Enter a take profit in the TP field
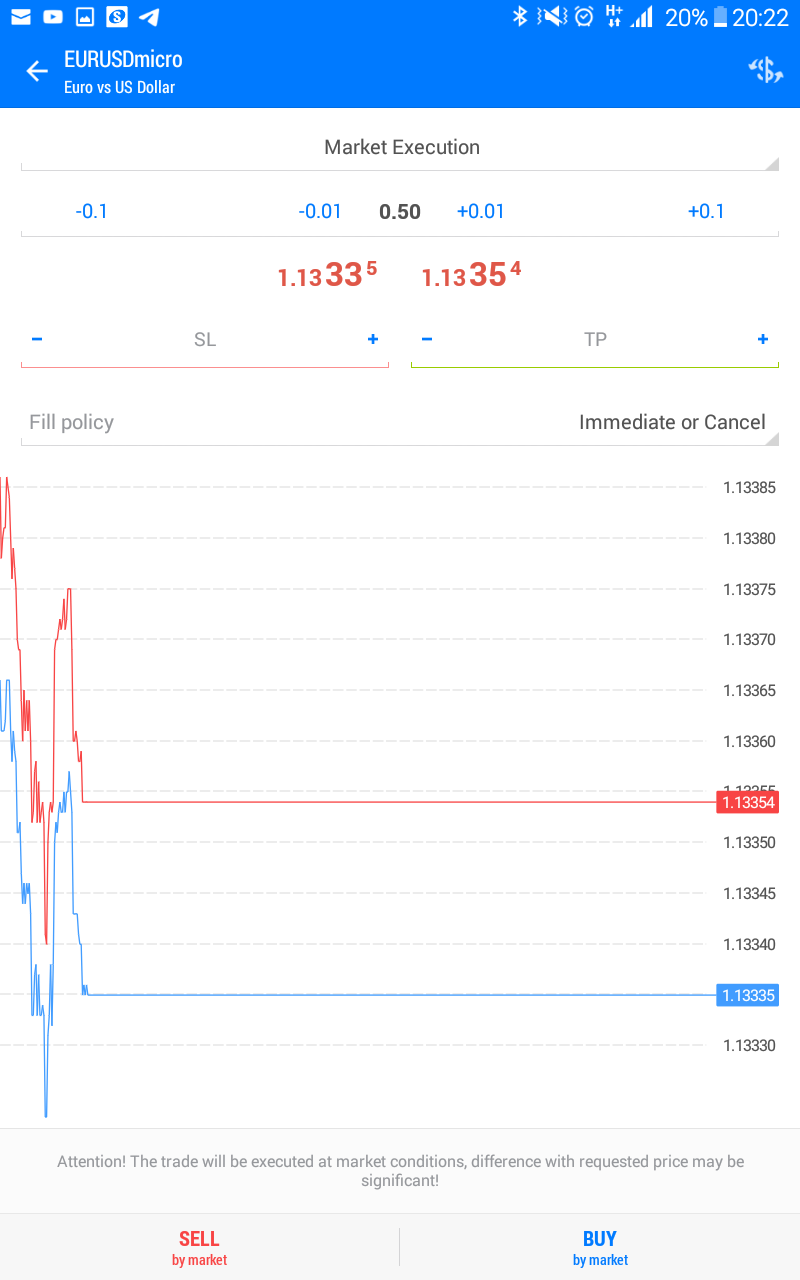 (x=595, y=340)
